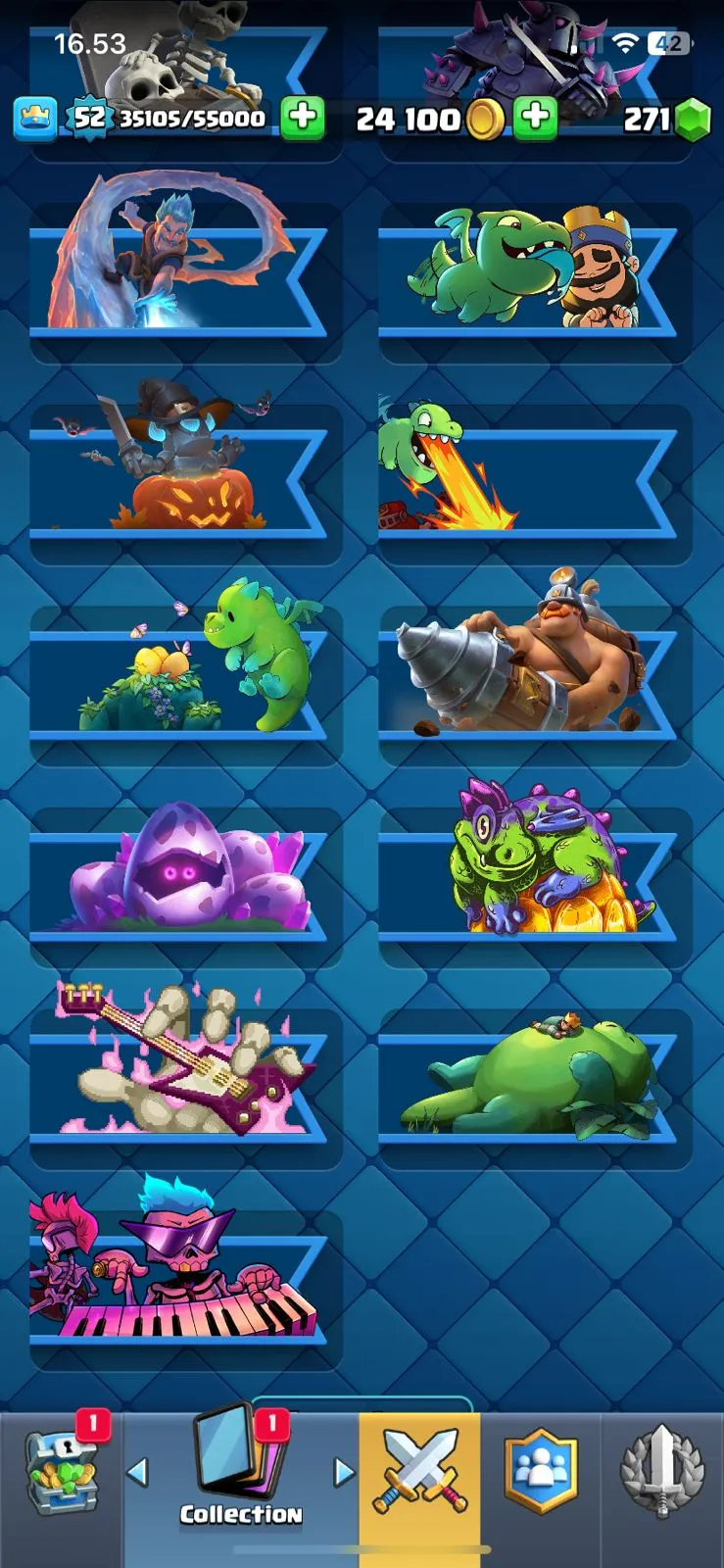Buy more gold with the plus button
Screen dimensions: 724x1568
535,118
